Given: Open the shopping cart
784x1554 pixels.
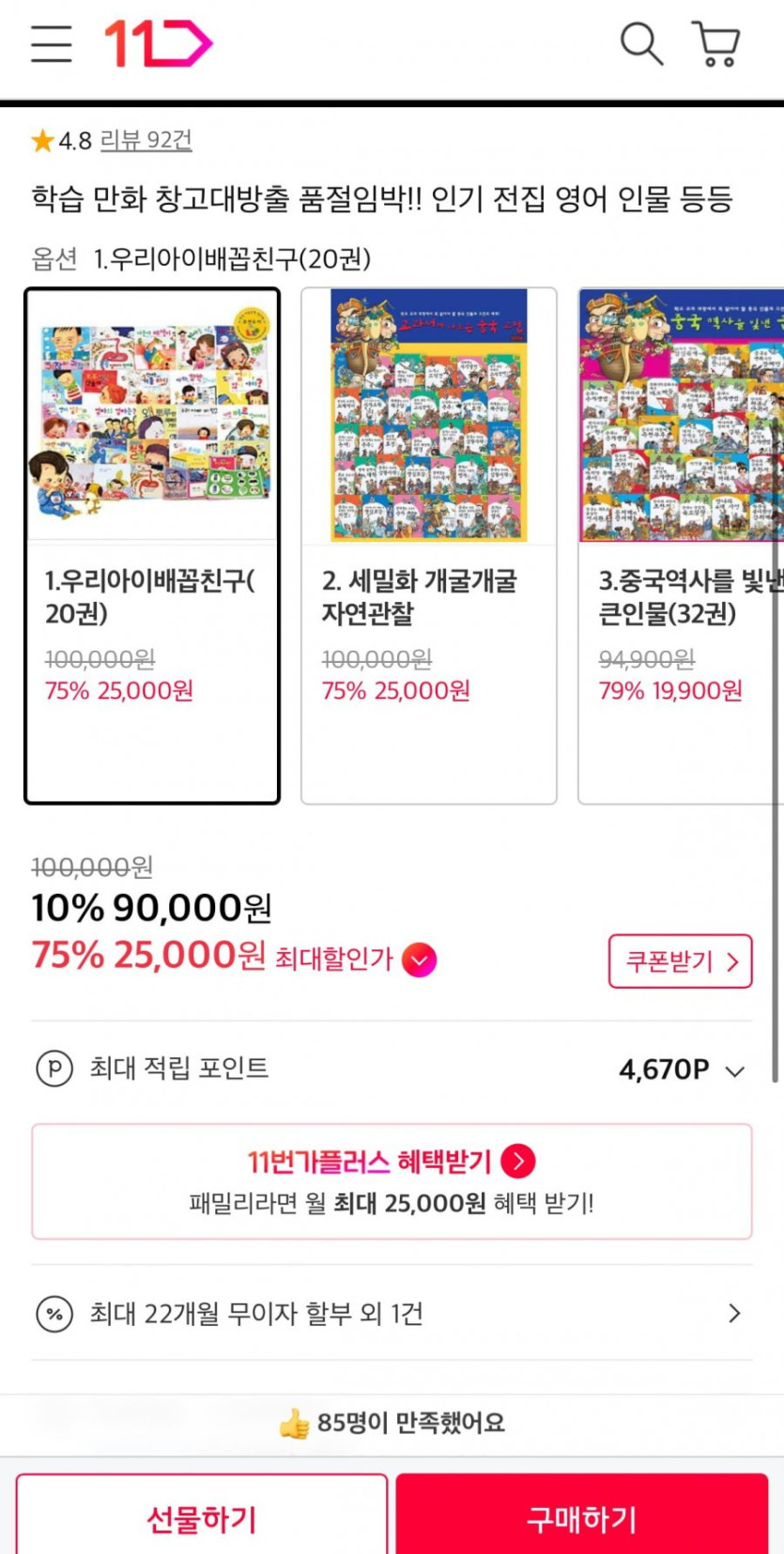Looking at the screenshot, I should tap(717, 43).
